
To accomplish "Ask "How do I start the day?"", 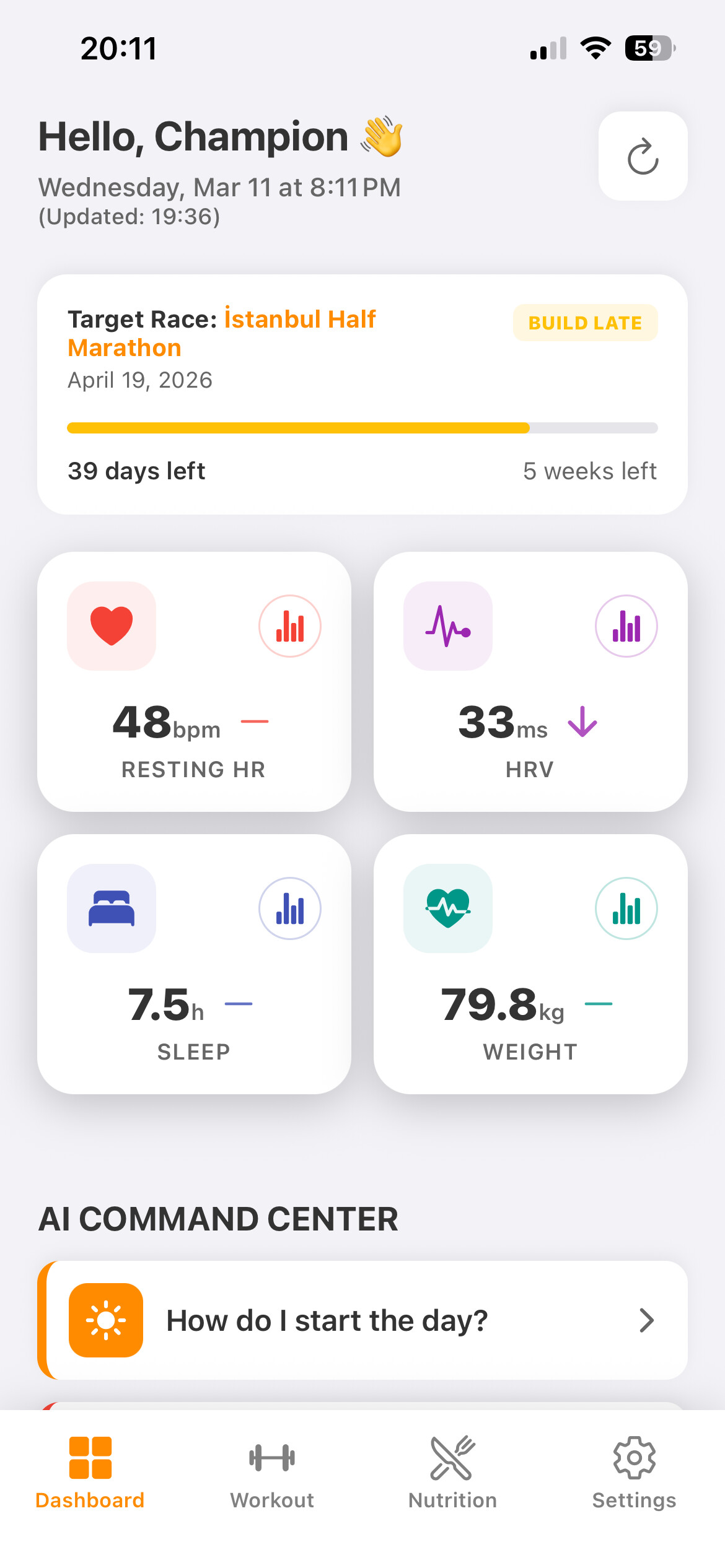I will pos(362,1320).
